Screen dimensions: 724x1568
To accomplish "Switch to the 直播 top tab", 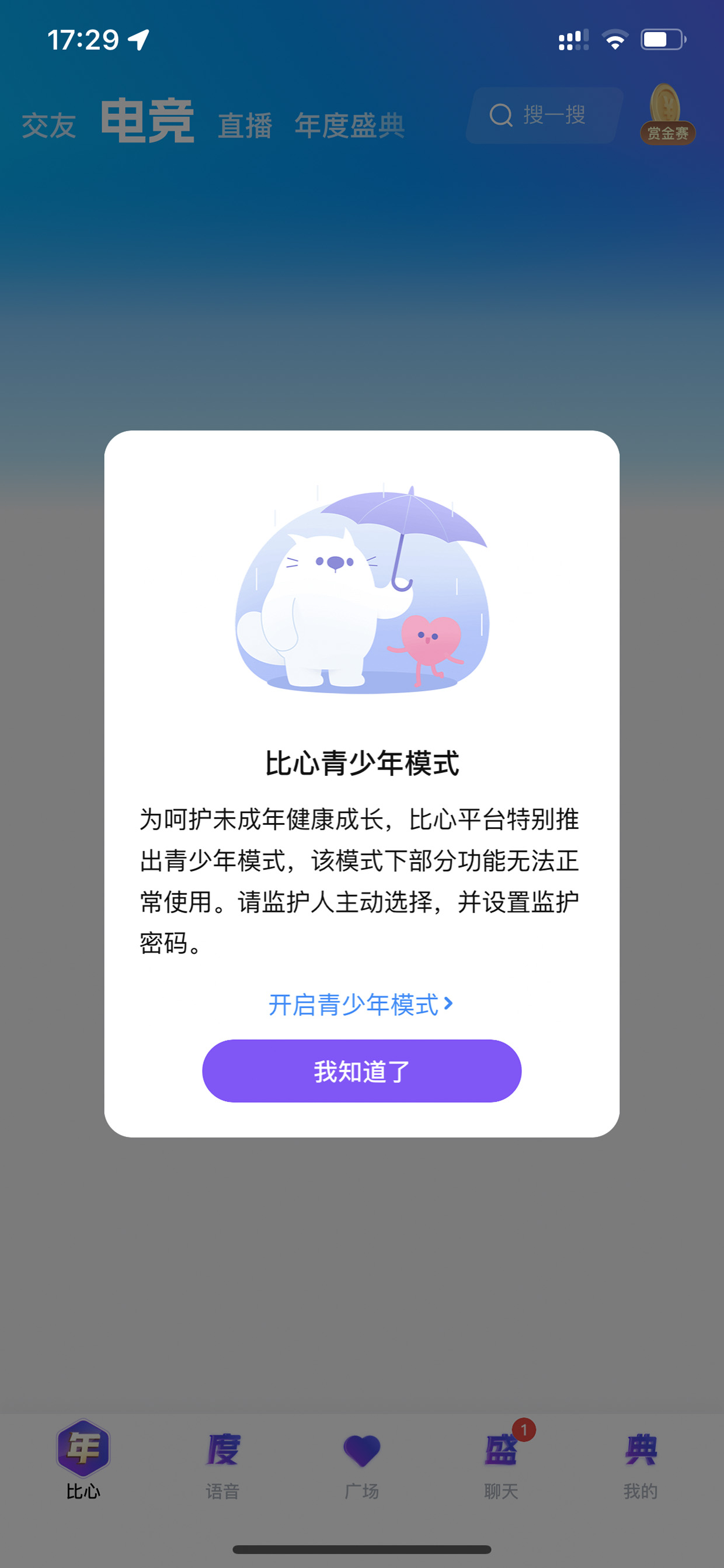I will [x=245, y=126].
